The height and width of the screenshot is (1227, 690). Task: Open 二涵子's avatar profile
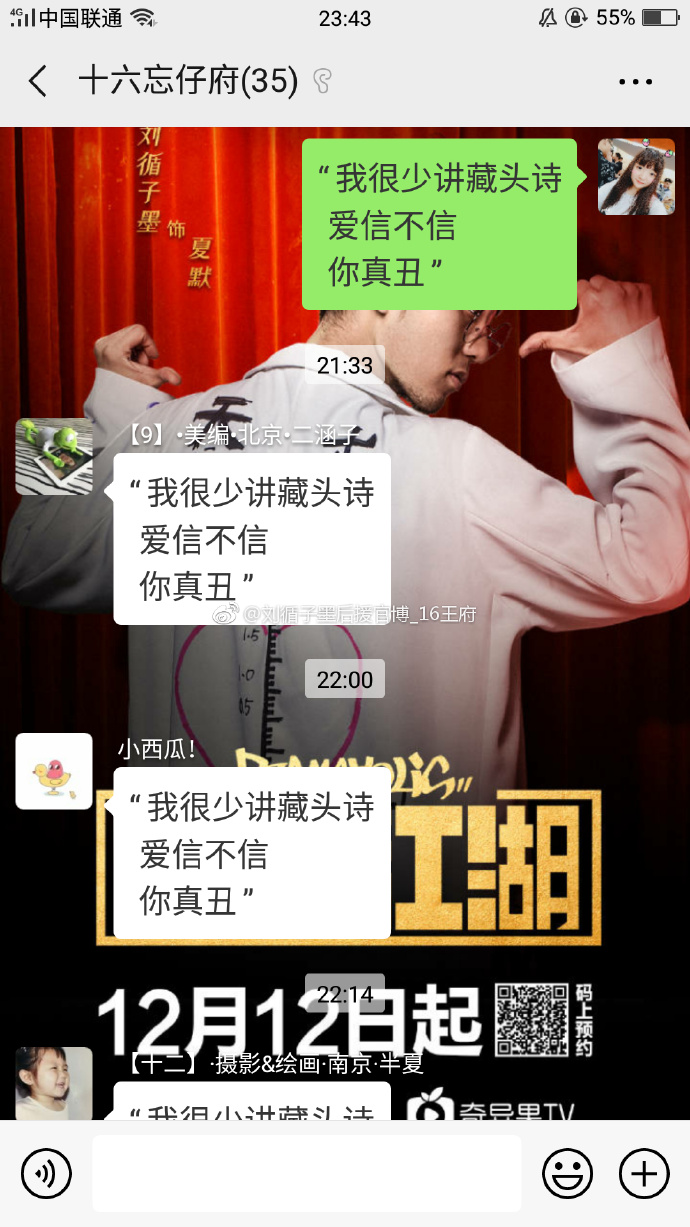(54, 457)
